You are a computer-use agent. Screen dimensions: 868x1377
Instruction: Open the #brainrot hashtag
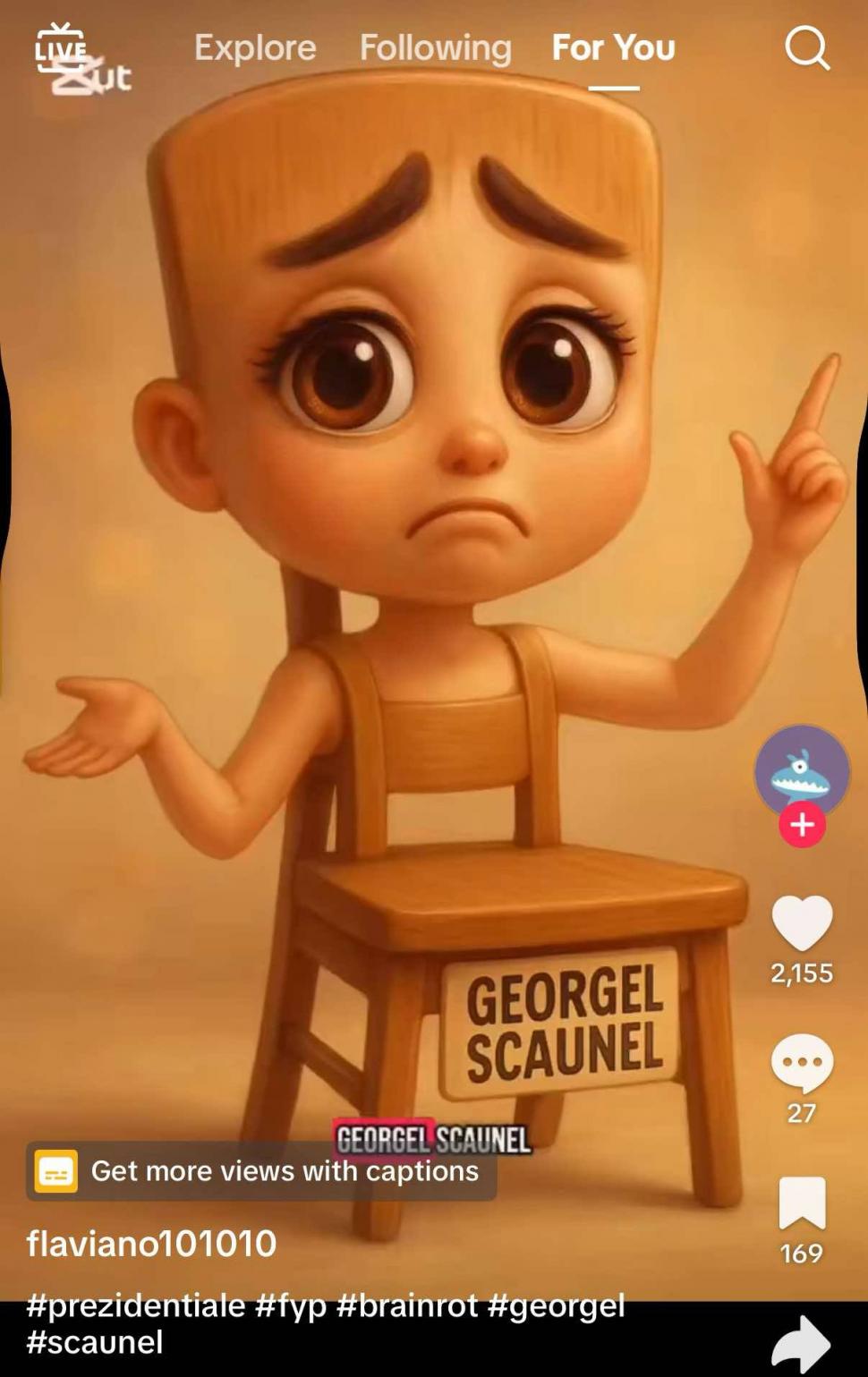407,1305
